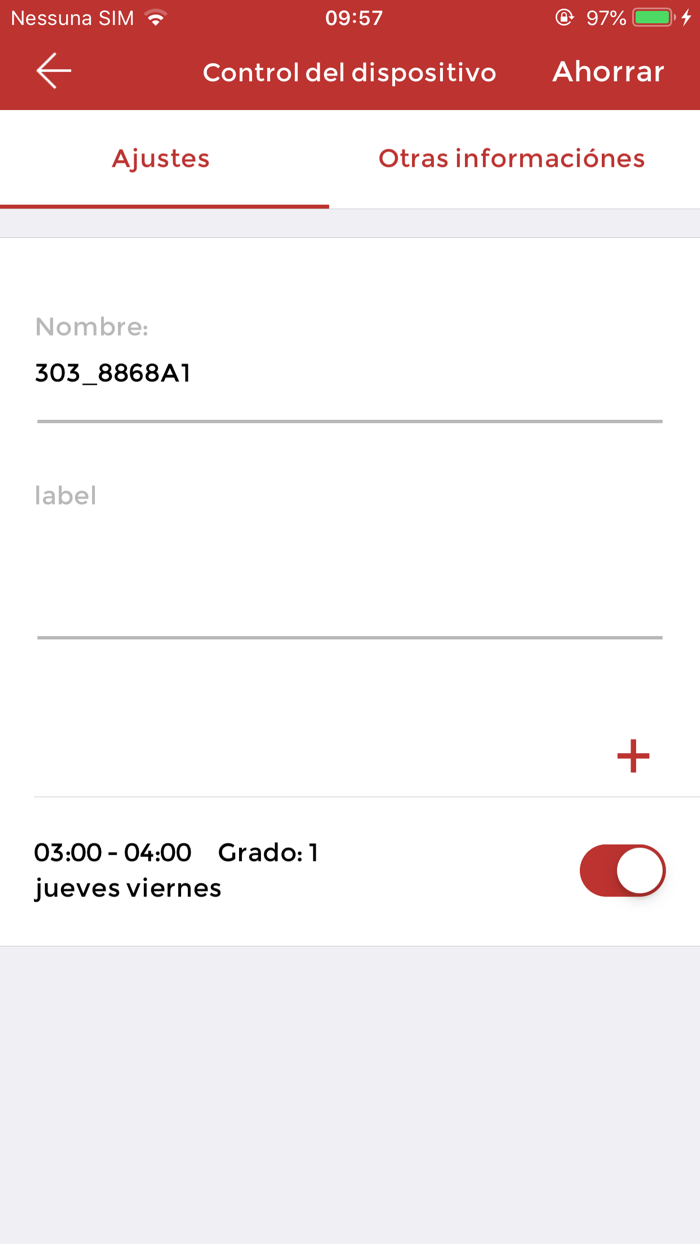Select the Ajustes tab
700x1244 pixels.
(x=161, y=158)
